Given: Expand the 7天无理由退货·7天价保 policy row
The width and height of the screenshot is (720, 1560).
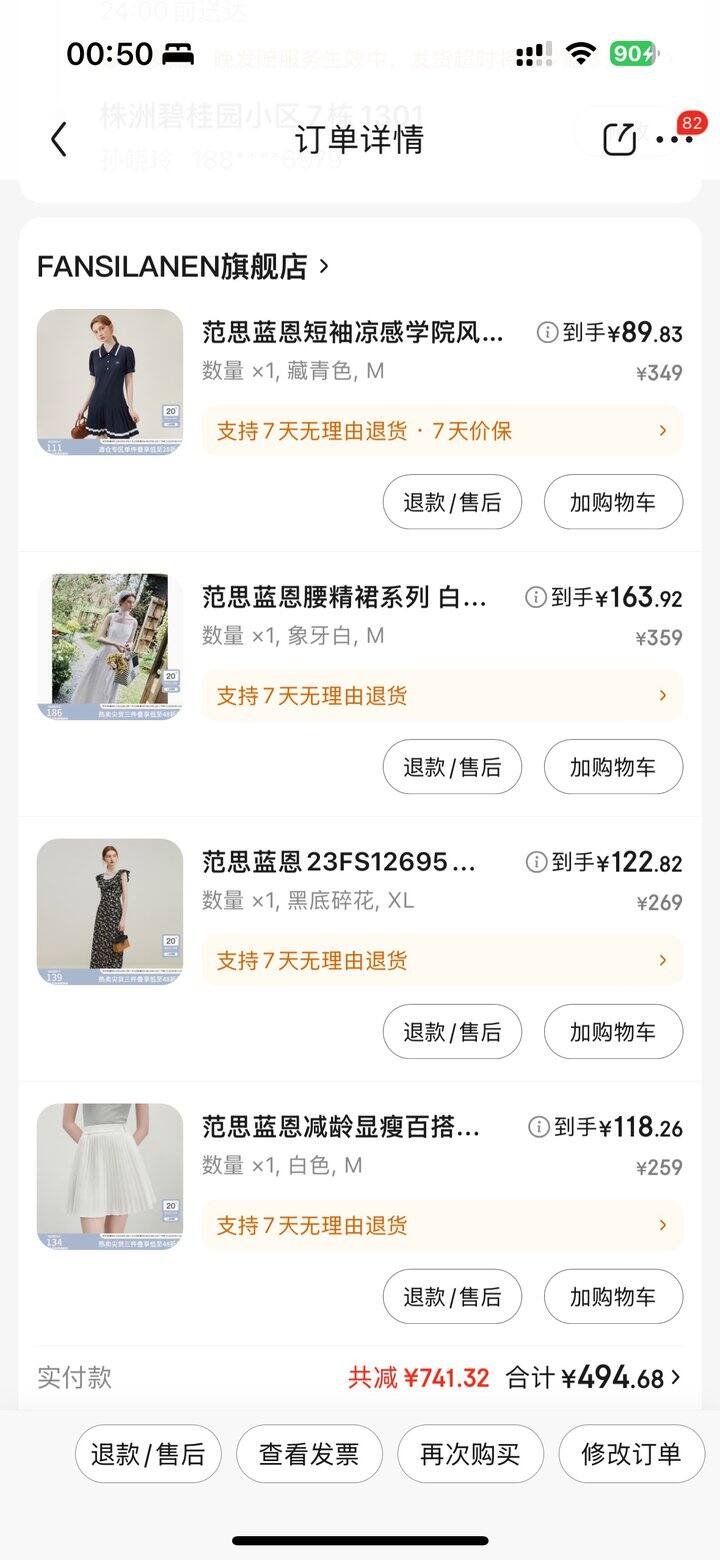Looking at the screenshot, I should coord(442,431).
